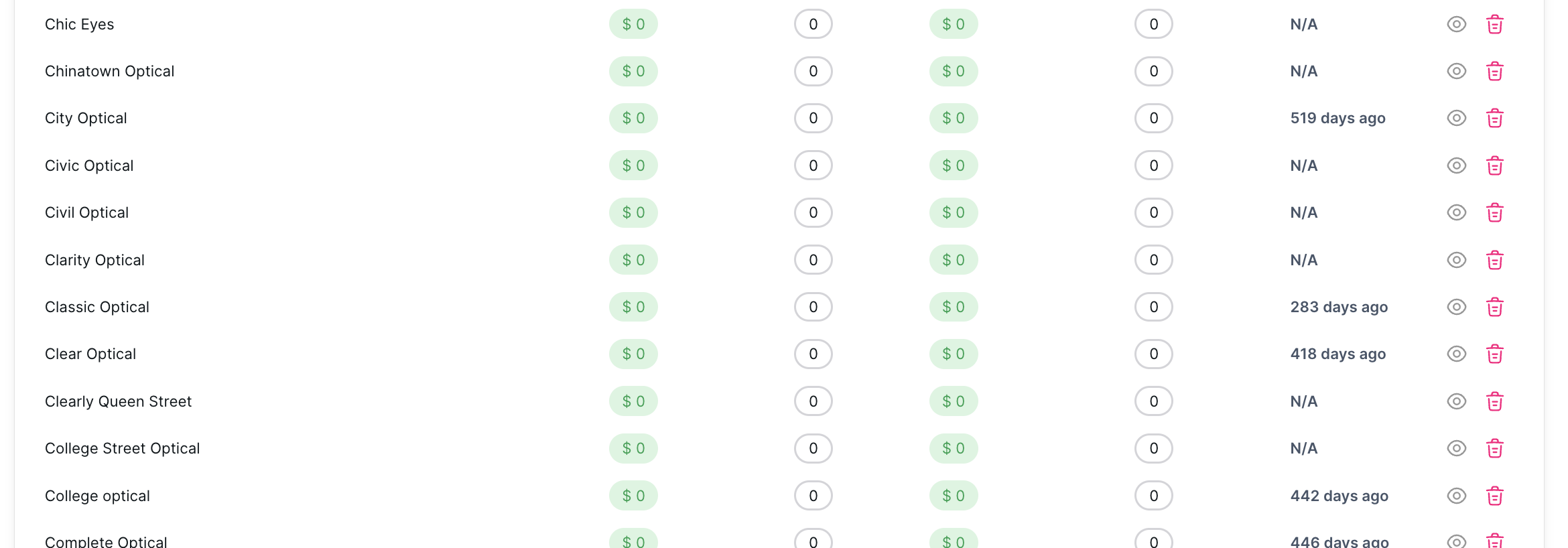This screenshot has height=548, width=1568.
Task: Delete the Clearly Queen Street entry
Action: [1494, 402]
